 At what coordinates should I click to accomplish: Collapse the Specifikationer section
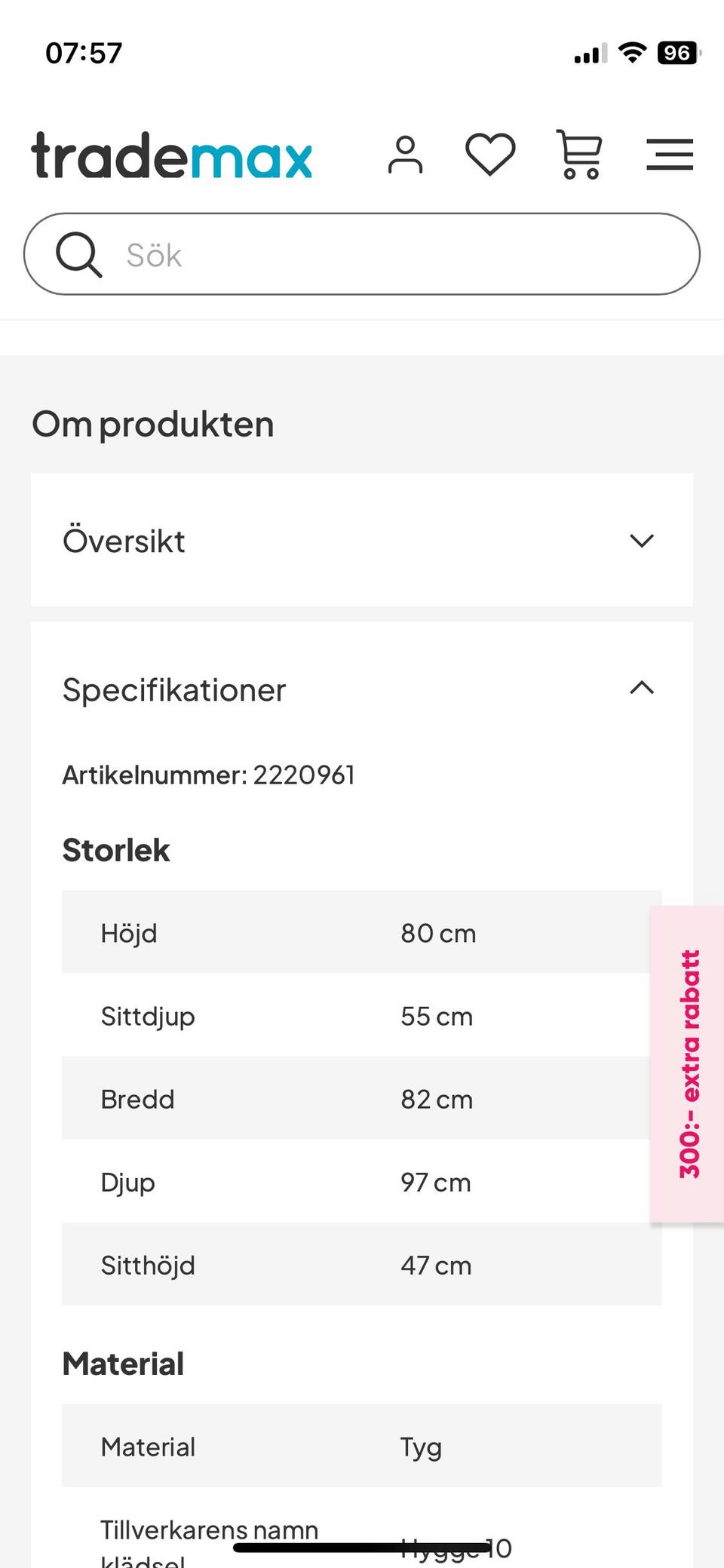[x=362, y=689]
